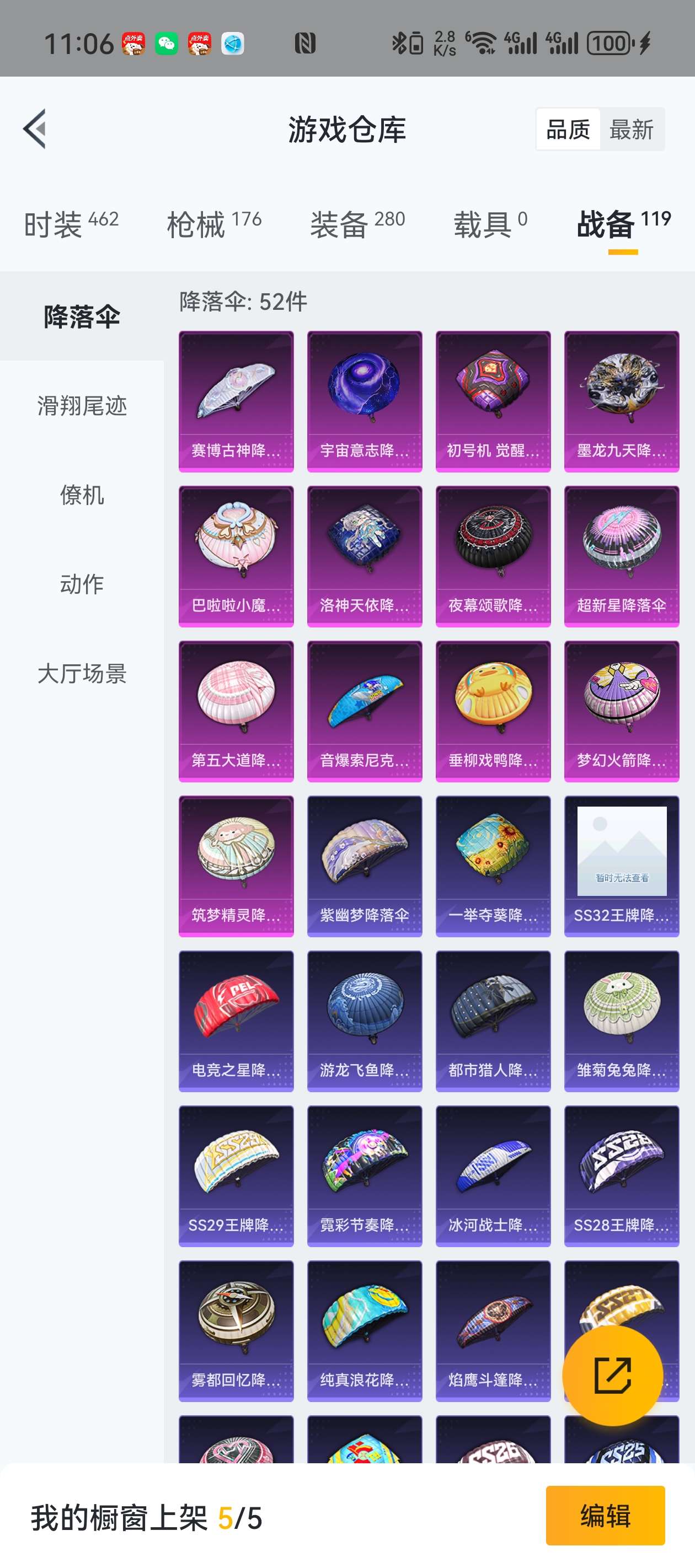695x1568 pixels.
Task: Open the 垂柳戏鸭 parachute item
Action: coord(493,711)
